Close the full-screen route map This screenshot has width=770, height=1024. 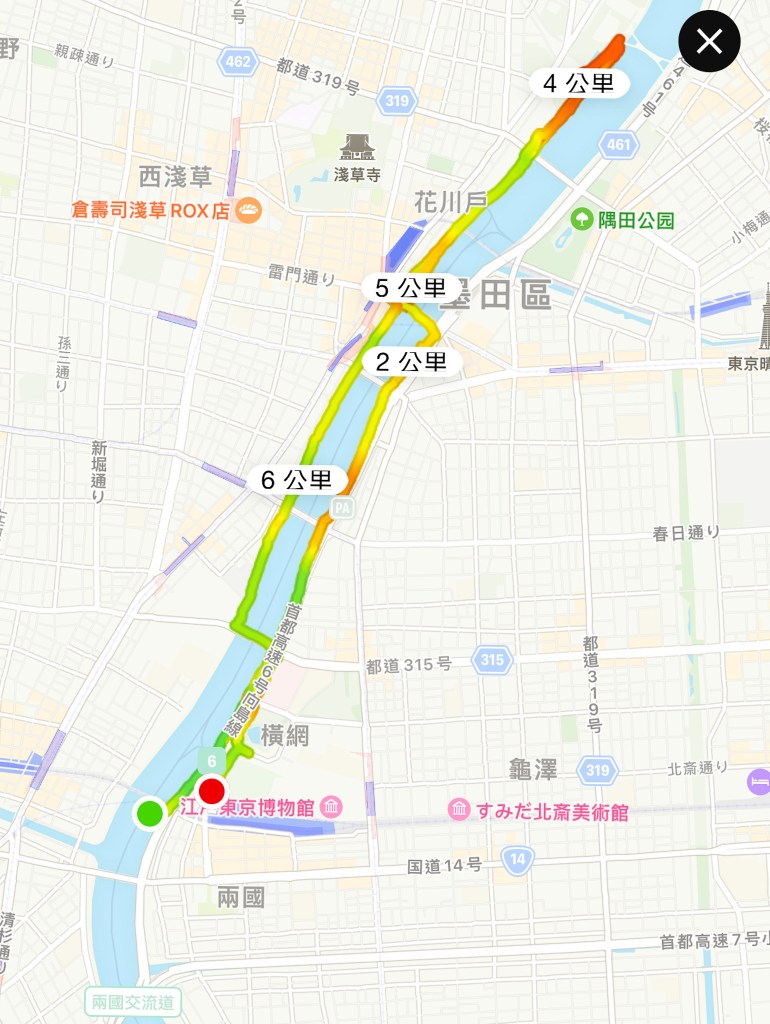coord(709,42)
